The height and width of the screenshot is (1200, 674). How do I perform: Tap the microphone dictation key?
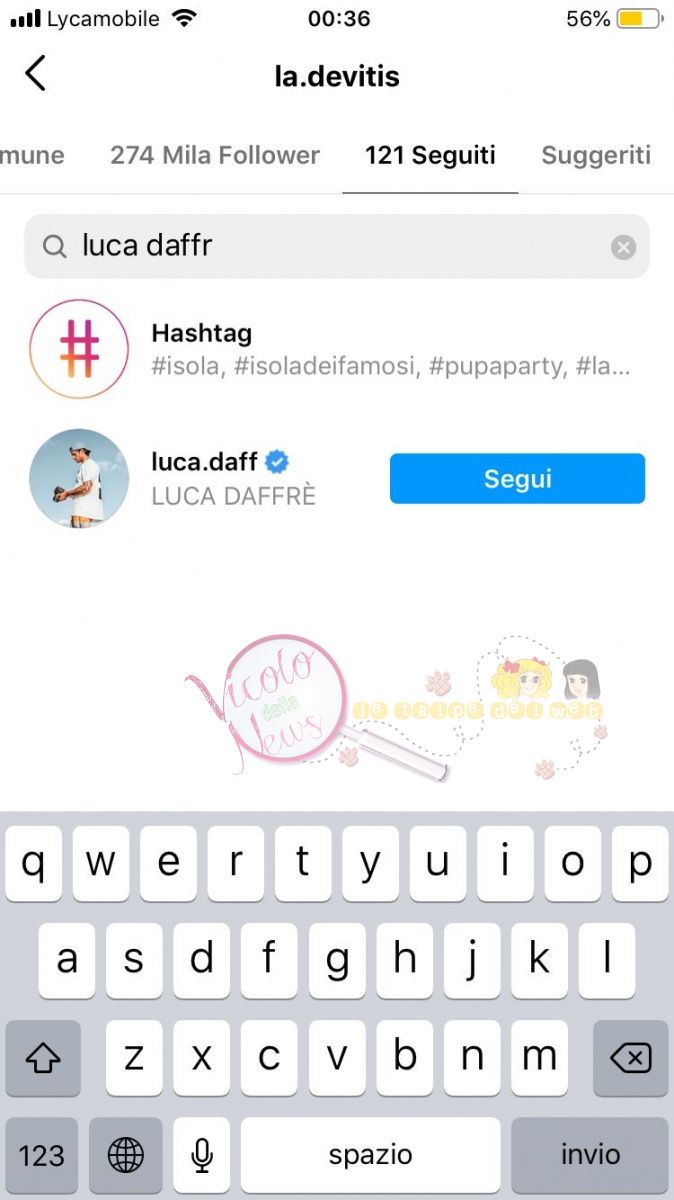(x=202, y=1155)
